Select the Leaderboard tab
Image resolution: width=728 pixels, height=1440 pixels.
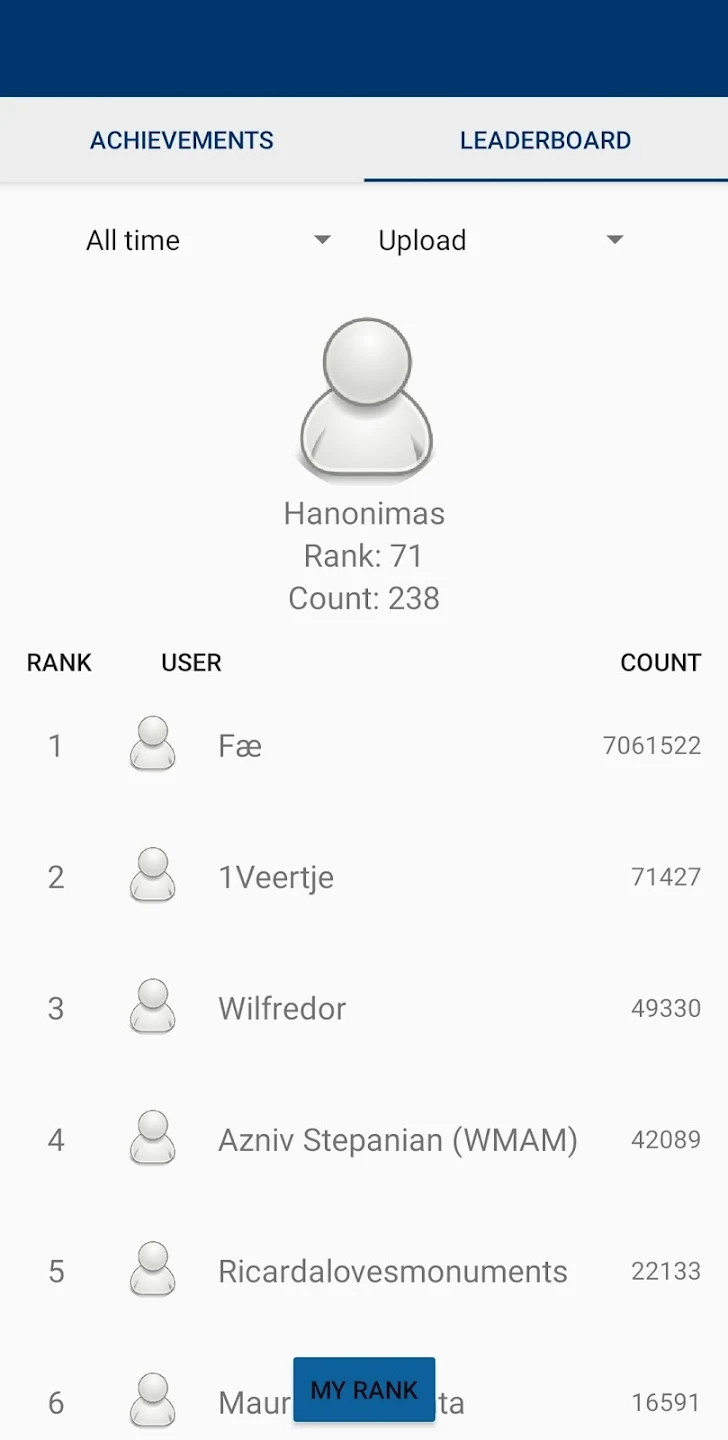(x=545, y=140)
